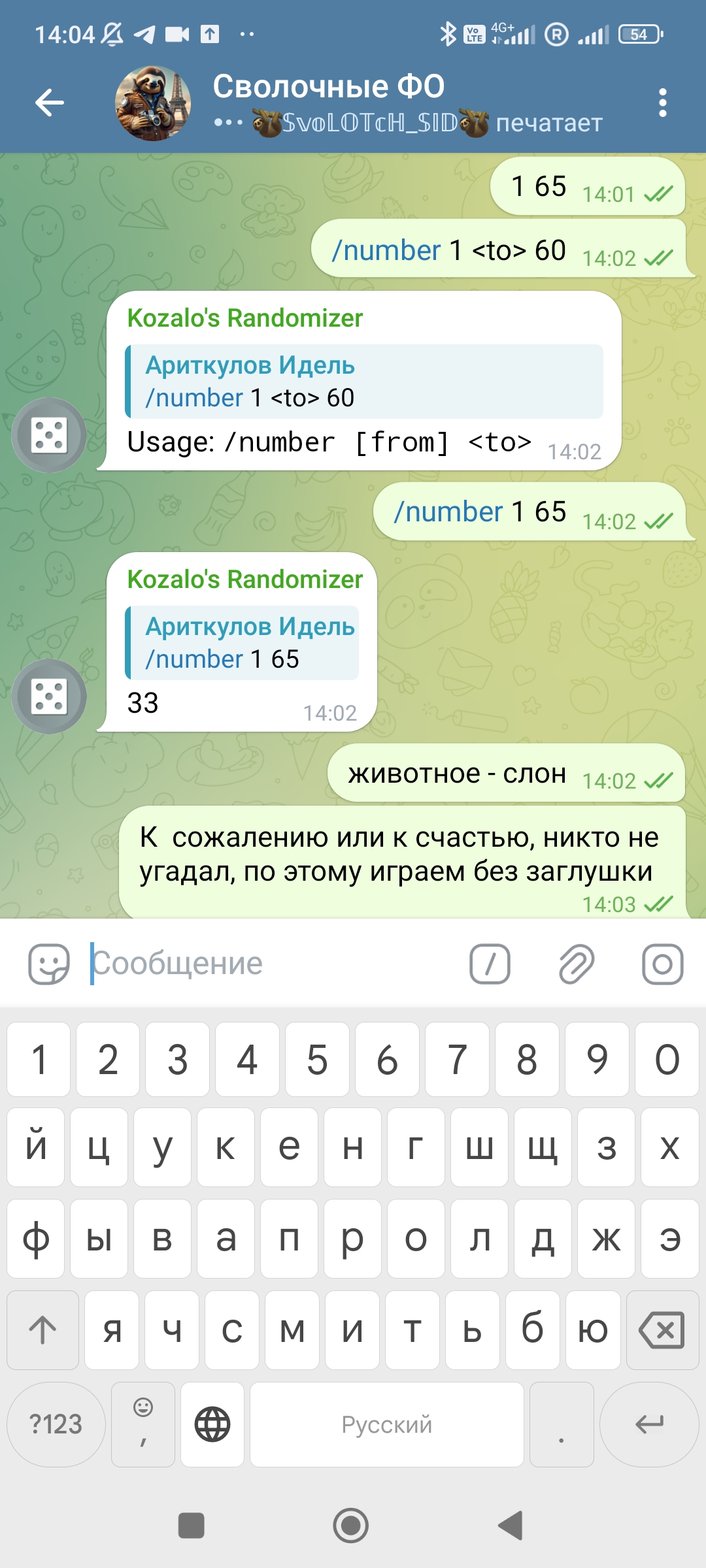Image resolution: width=706 pixels, height=1568 pixels.
Task: Open the emoji and sticker panel
Action: [x=49, y=964]
